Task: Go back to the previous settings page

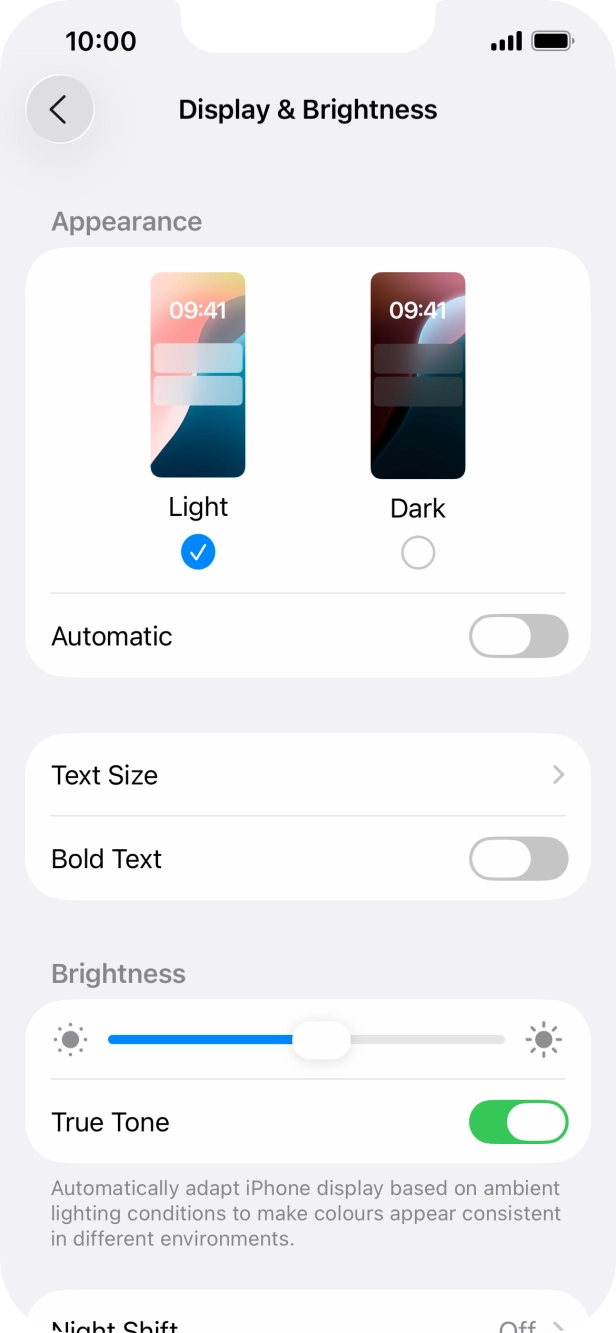Action: [x=59, y=109]
